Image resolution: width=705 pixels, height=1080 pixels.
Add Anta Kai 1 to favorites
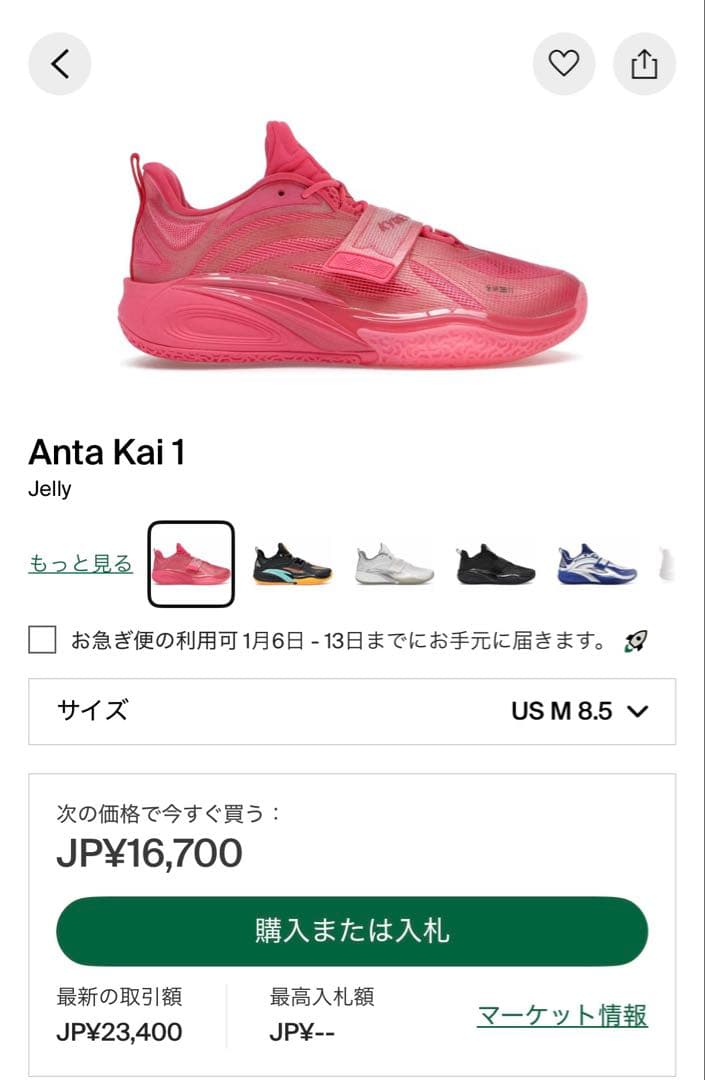click(564, 64)
